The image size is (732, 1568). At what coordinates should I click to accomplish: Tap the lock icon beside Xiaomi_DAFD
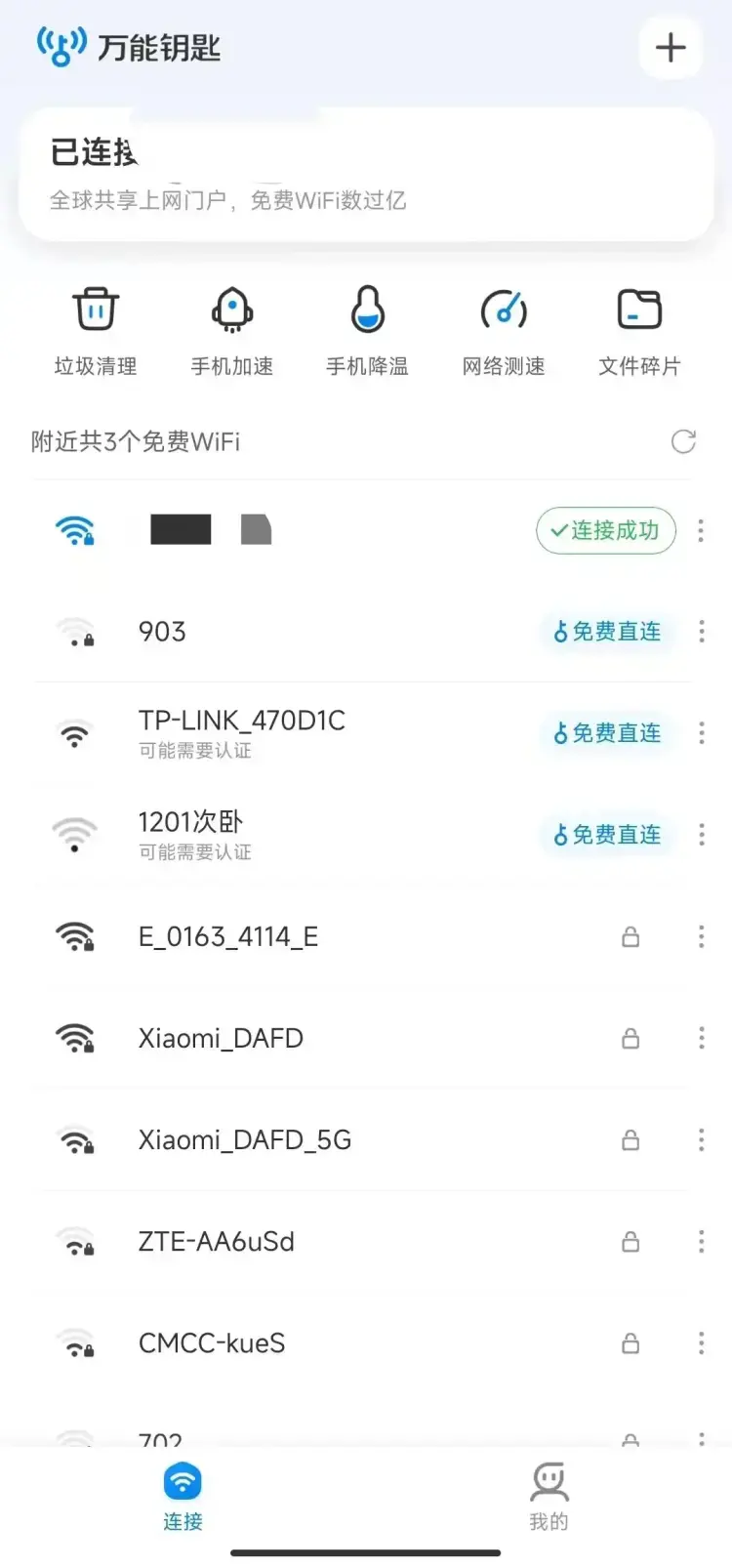click(630, 1038)
